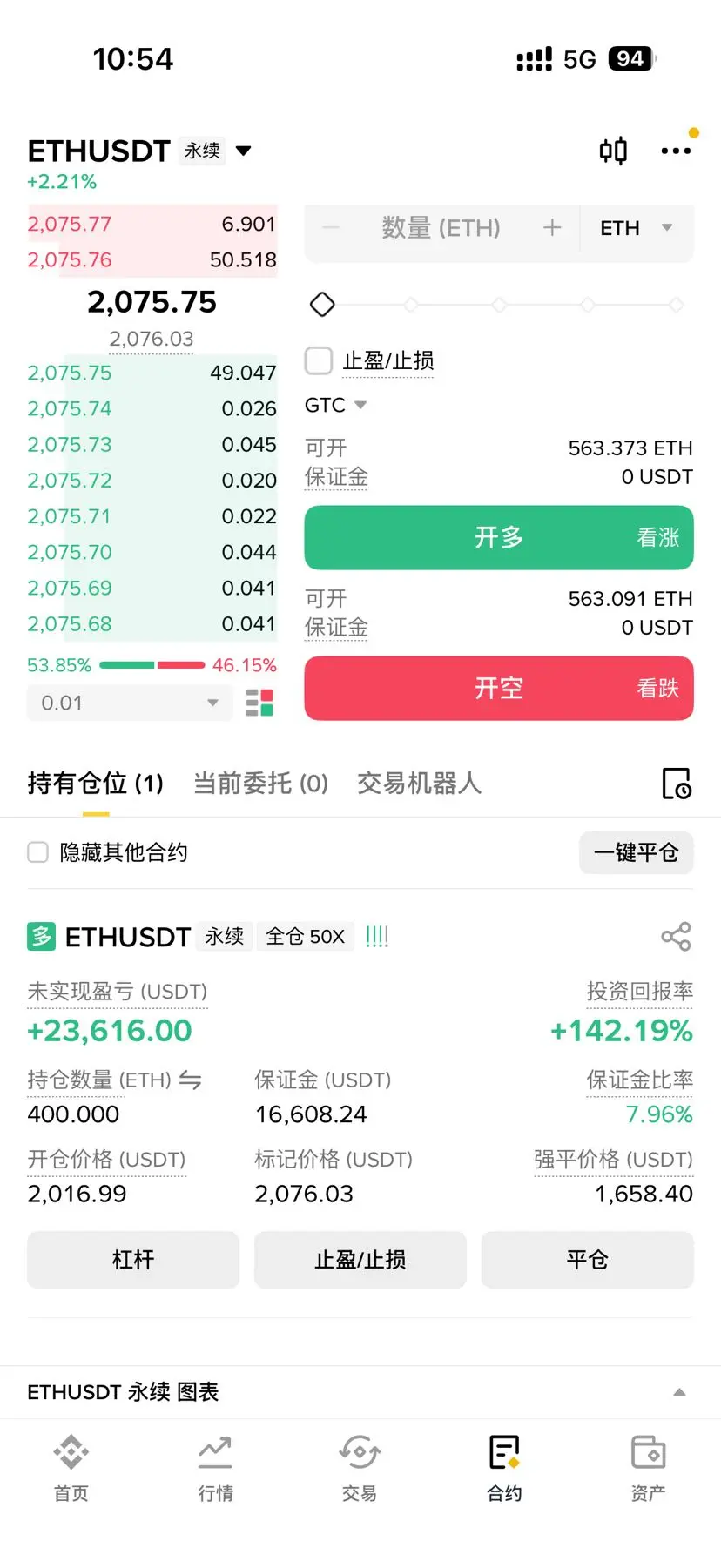Increase quantity with the plus button
The height and width of the screenshot is (1568, 721).
point(552,228)
